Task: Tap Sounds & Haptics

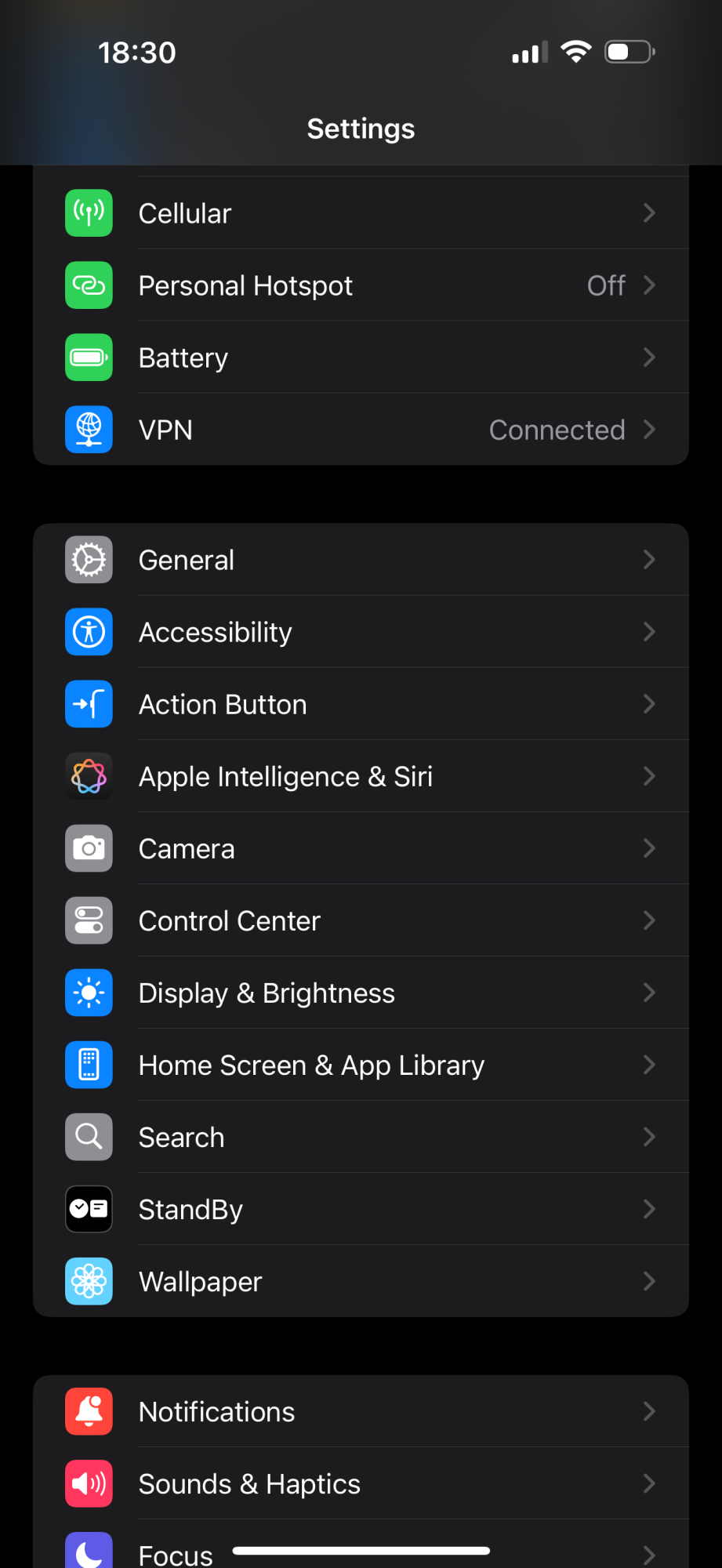Action: [x=361, y=1483]
